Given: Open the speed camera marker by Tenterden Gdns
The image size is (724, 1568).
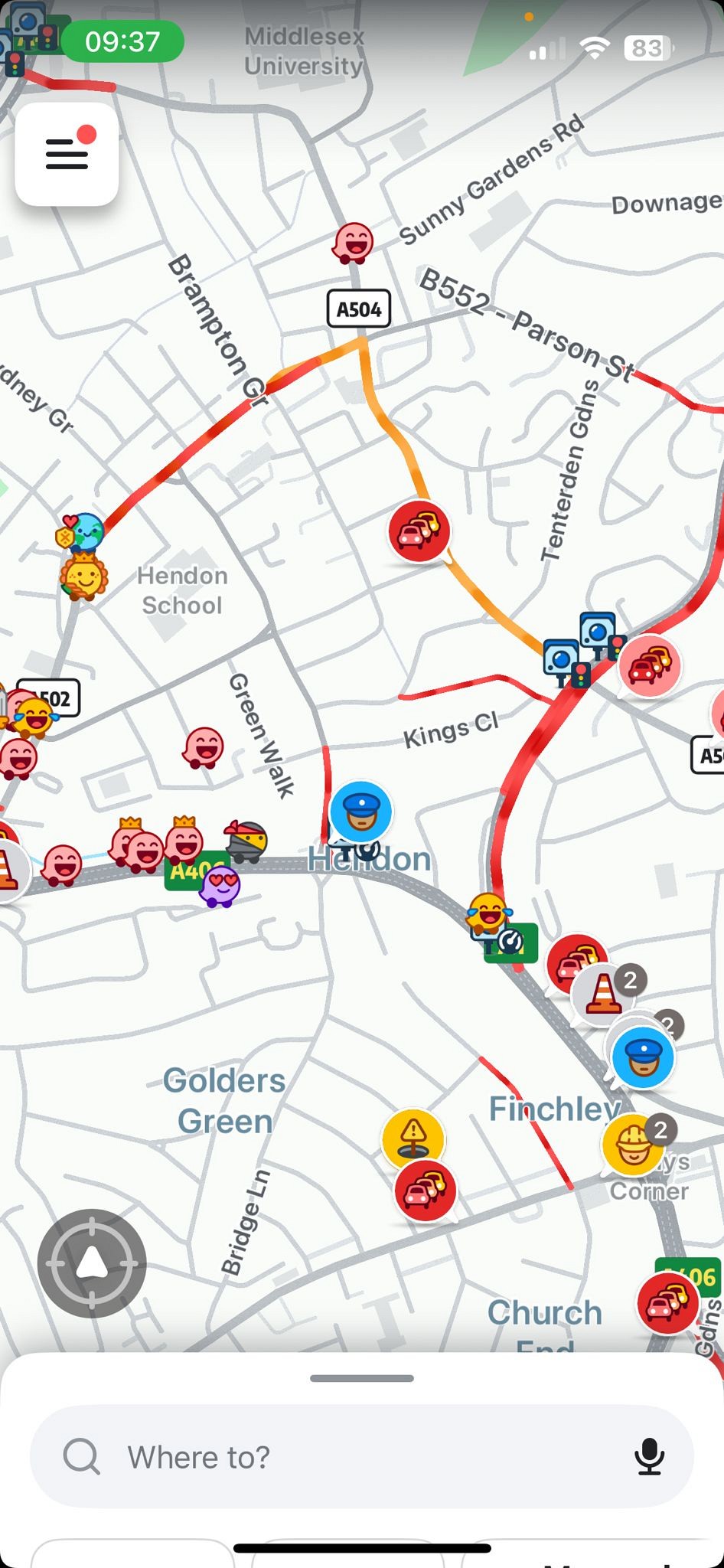Looking at the screenshot, I should (598, 632).
